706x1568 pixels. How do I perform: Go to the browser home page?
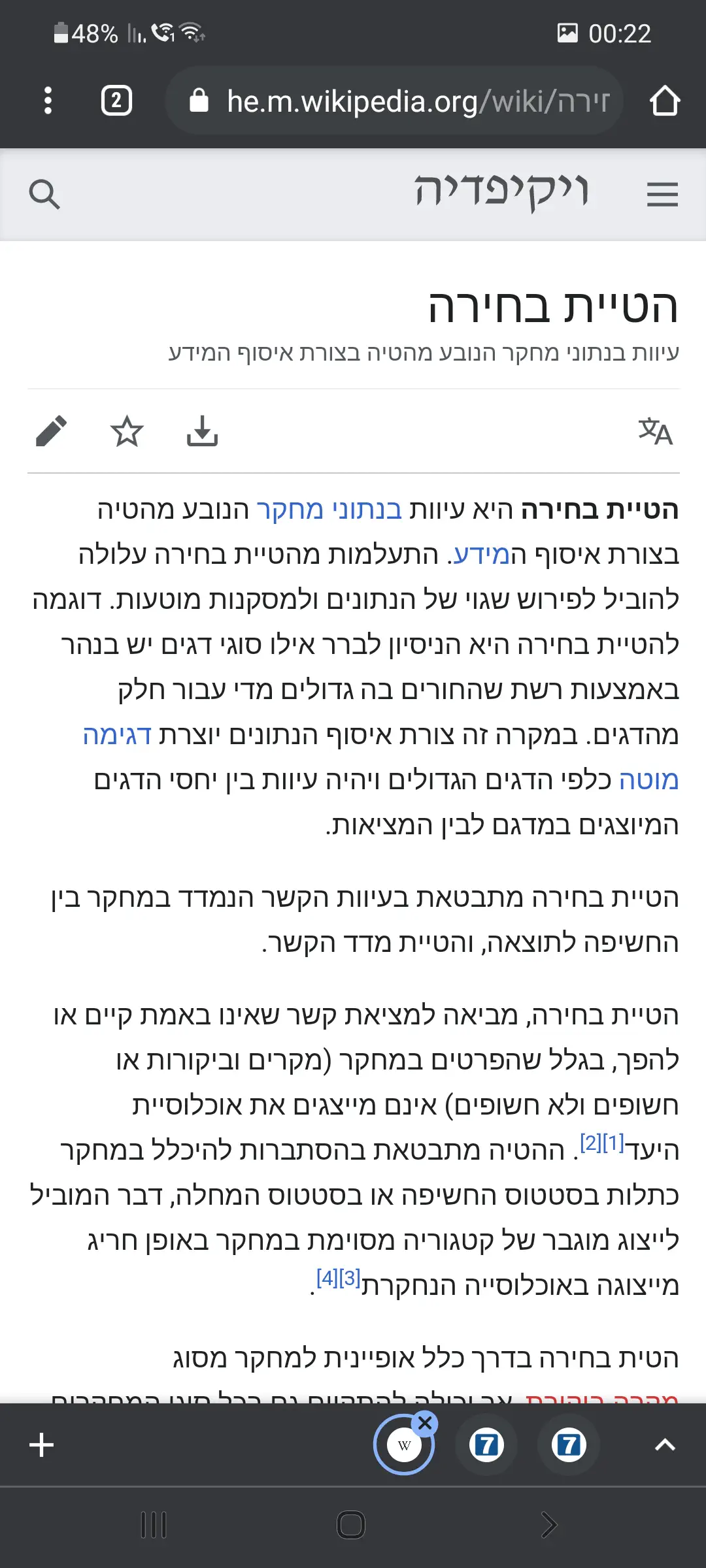pos(665,101)
